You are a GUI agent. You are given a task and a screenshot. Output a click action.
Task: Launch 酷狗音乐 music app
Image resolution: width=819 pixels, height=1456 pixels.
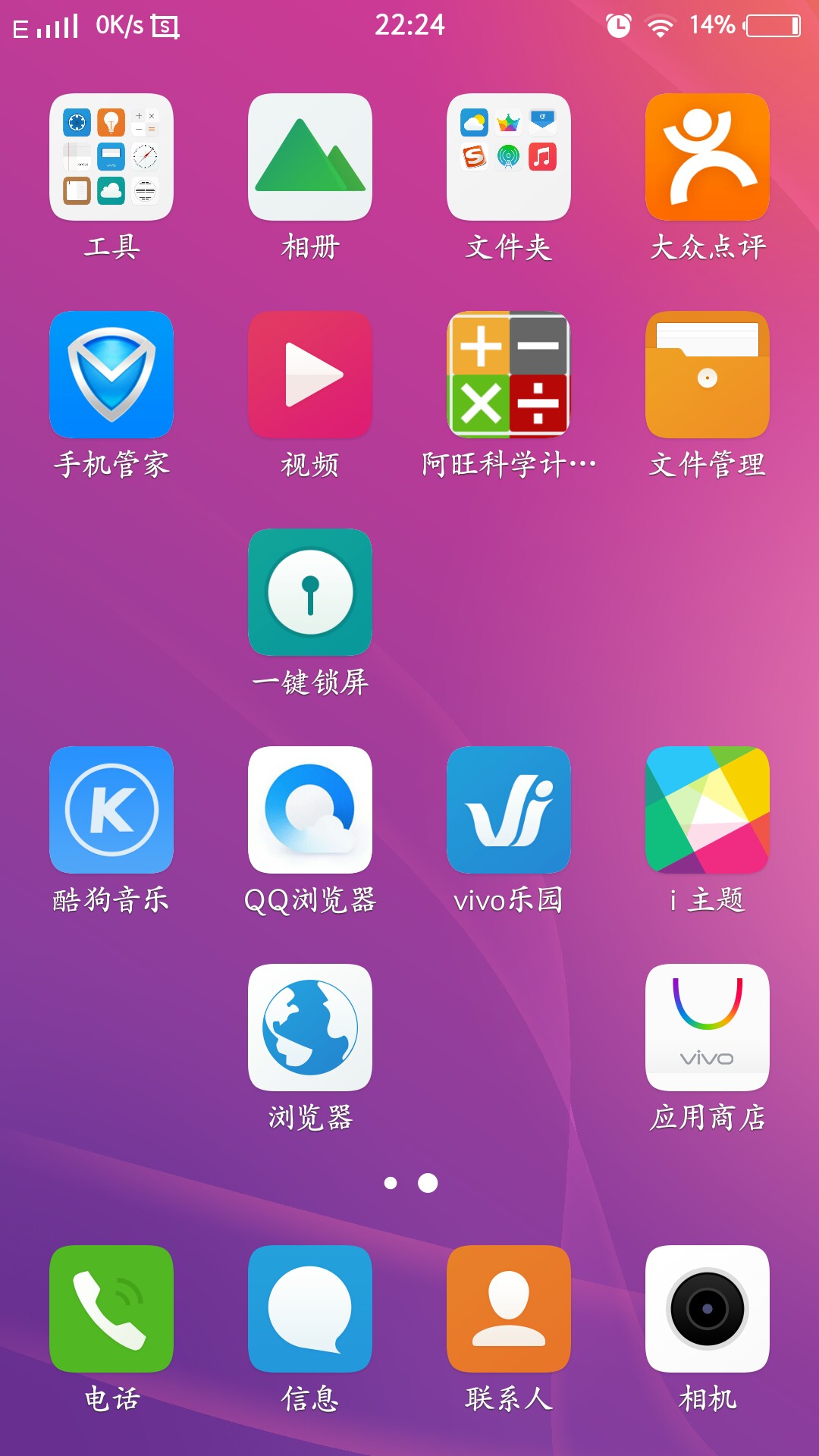111,810
